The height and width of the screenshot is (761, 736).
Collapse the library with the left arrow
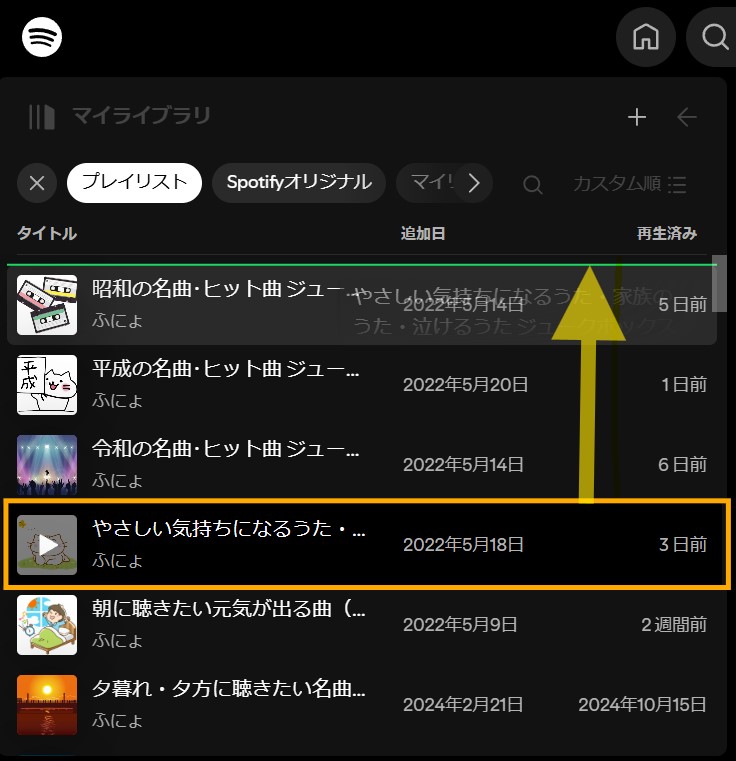pyautogui.click(x=687, y=117)
